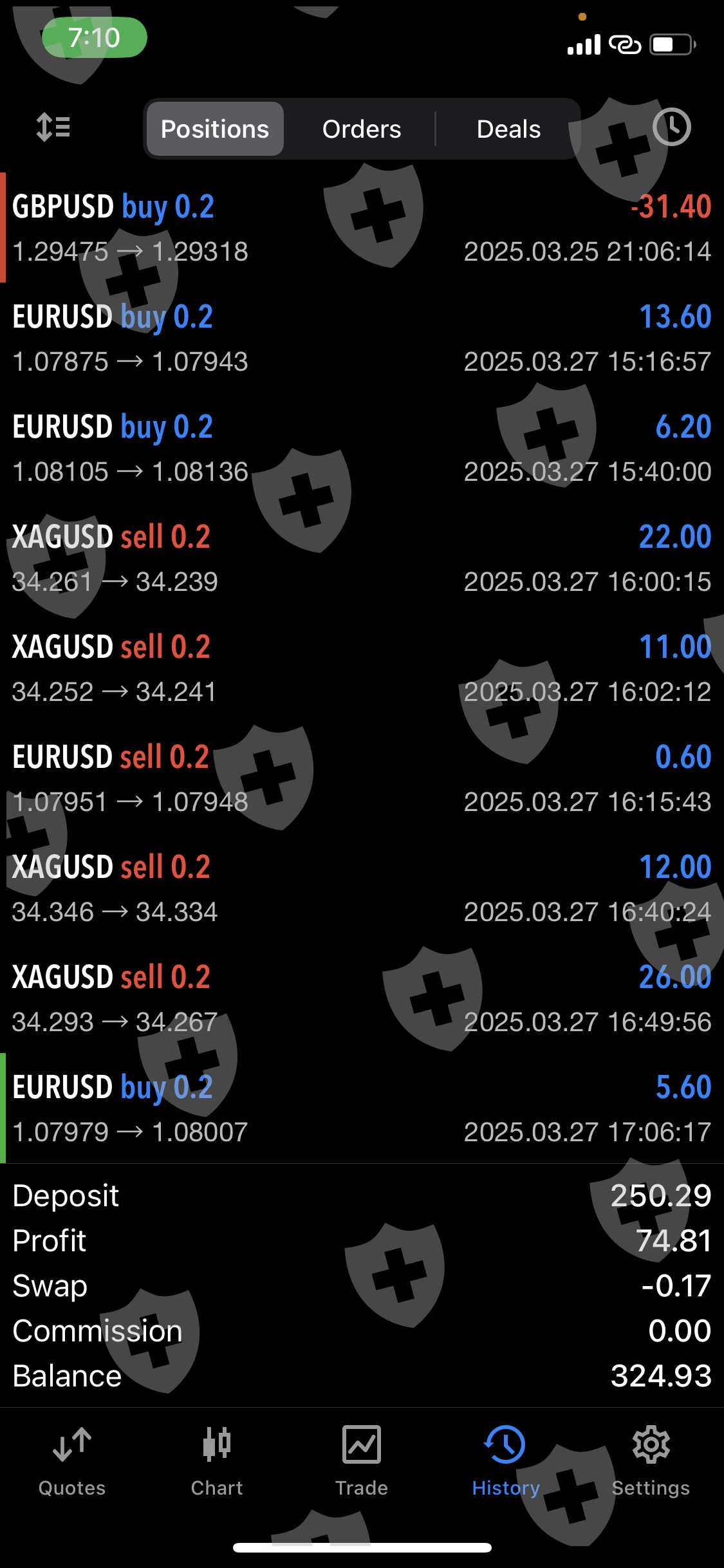Select the Positions segment
This screenshot has width=724, height=1568.
tap(215, 129)
